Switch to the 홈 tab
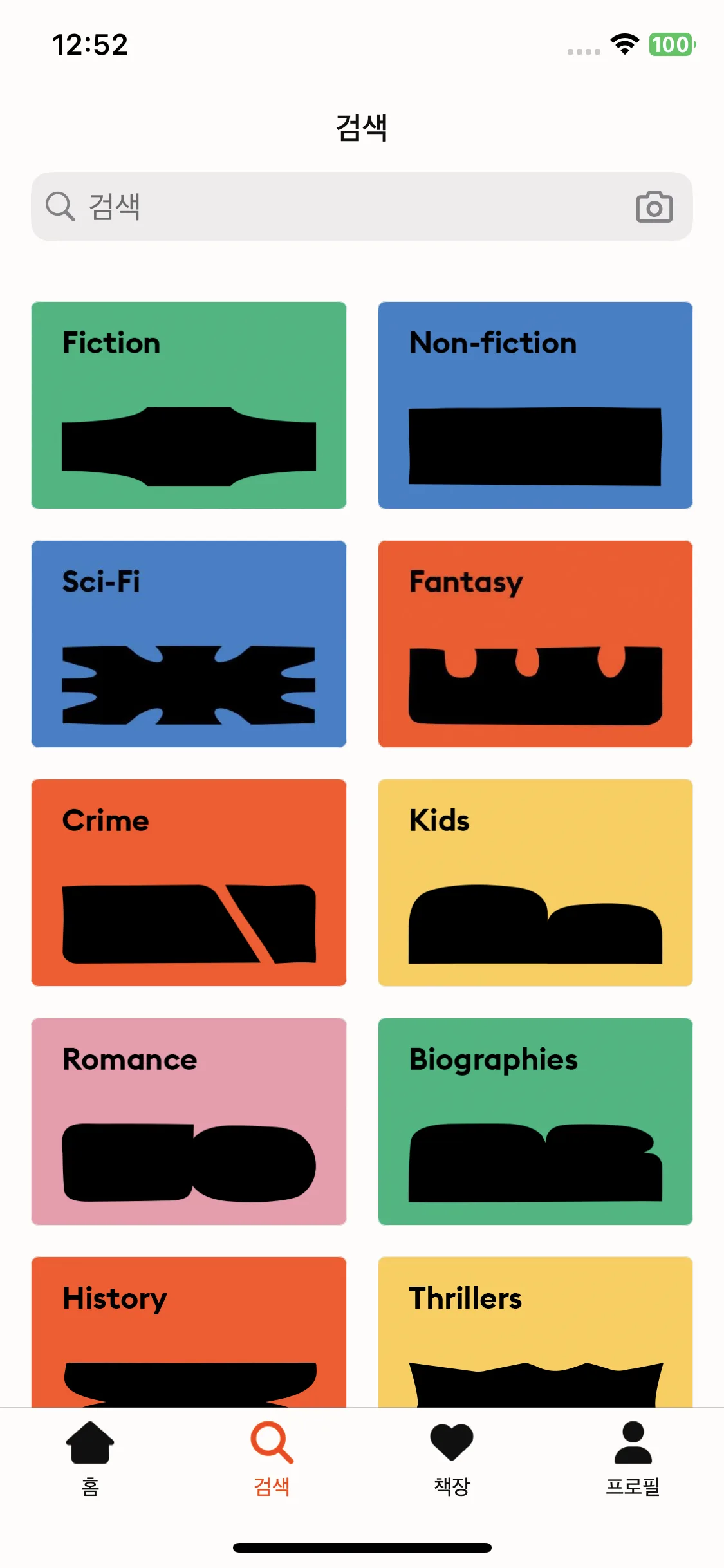 tap(90, 1458)
